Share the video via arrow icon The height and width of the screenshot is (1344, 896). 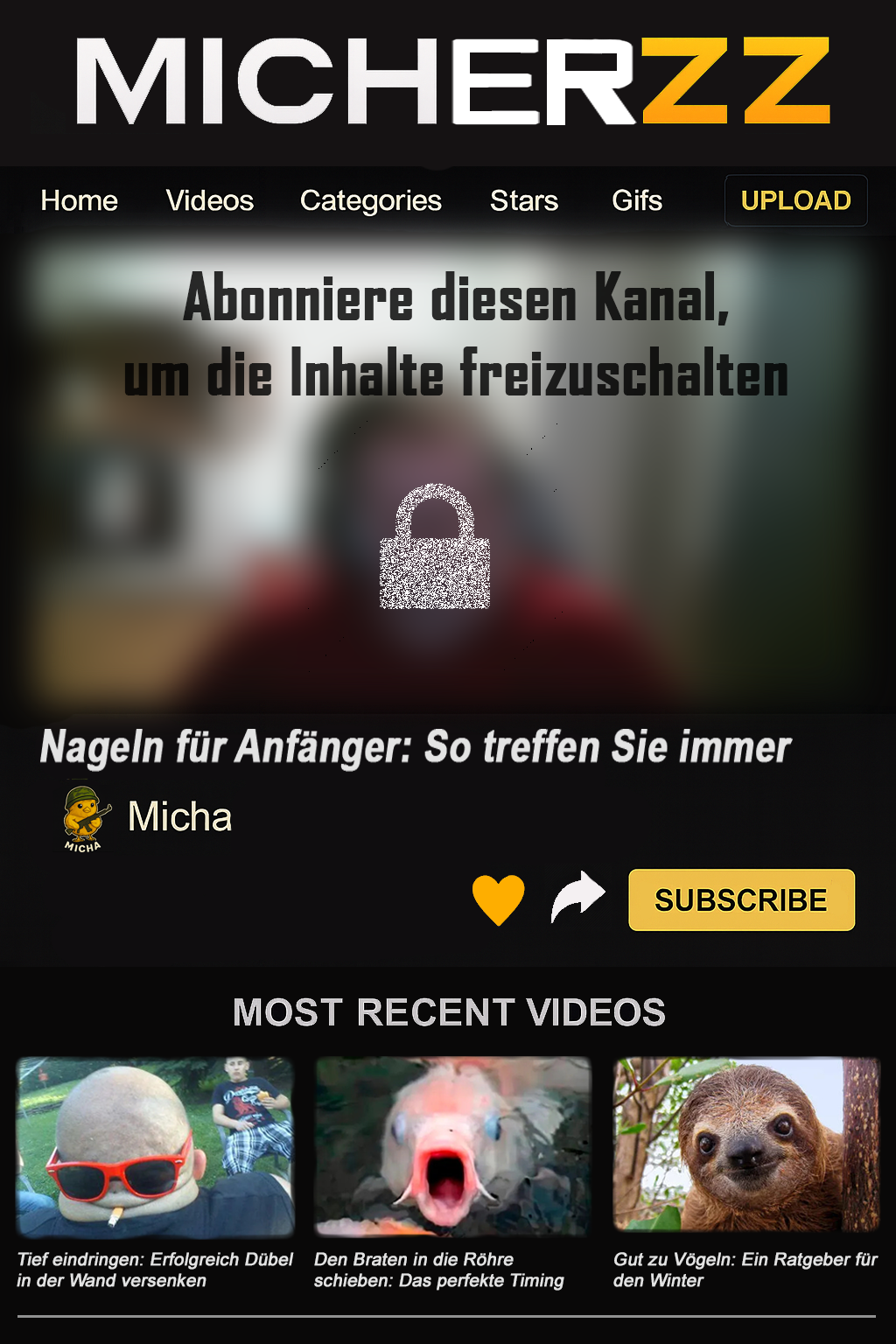577,897
